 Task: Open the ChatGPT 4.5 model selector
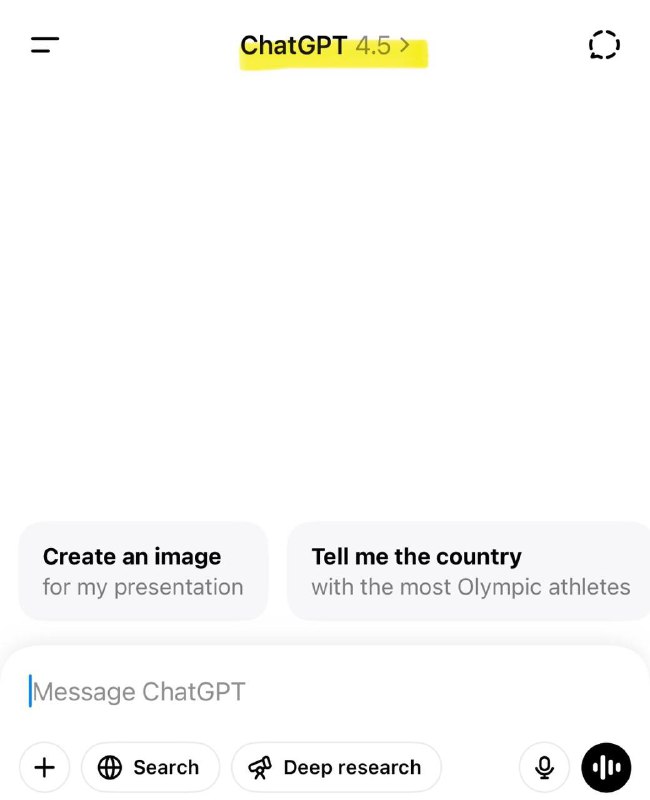point(325,46)
